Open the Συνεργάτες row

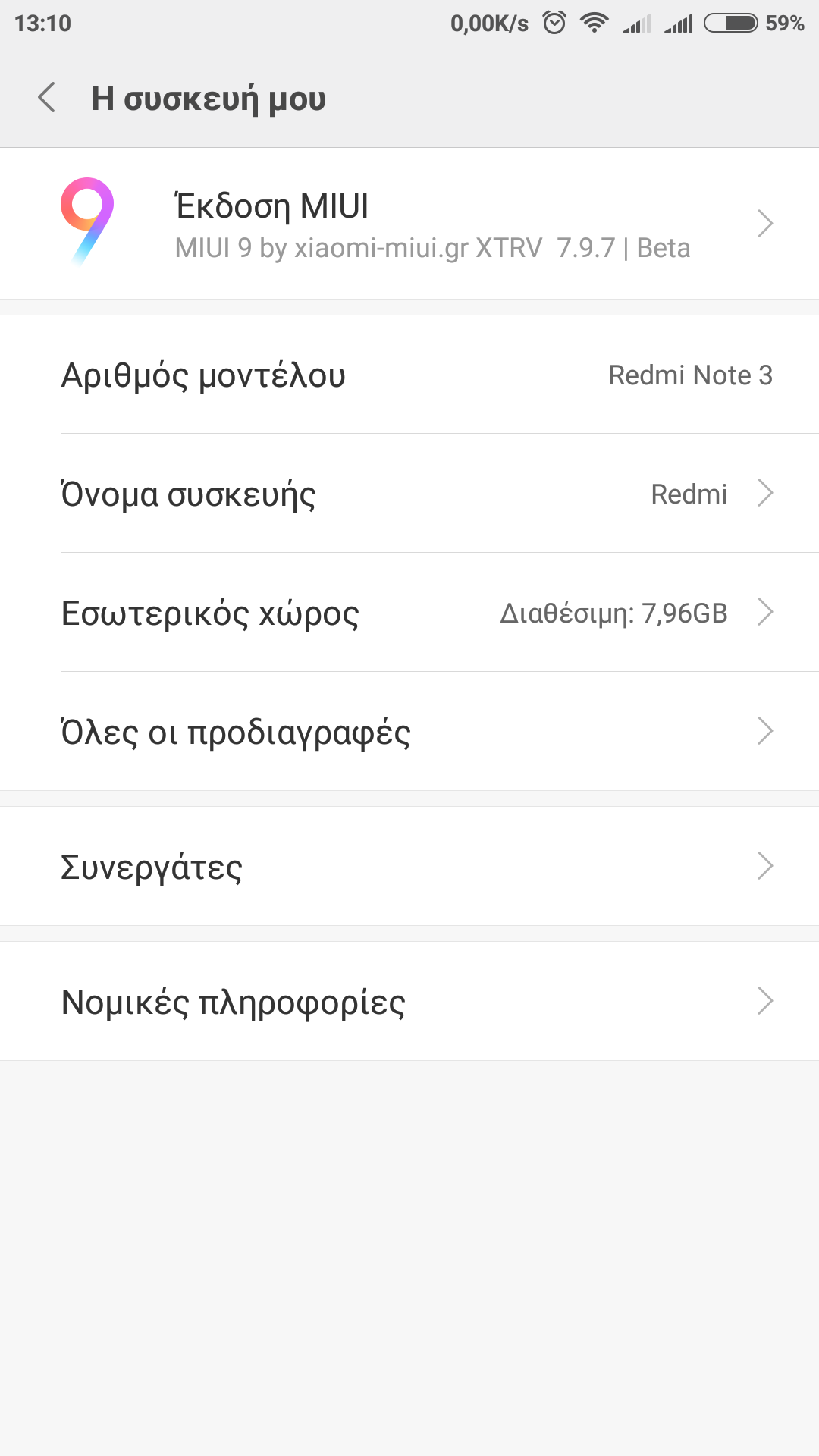[x=409, y=867]
